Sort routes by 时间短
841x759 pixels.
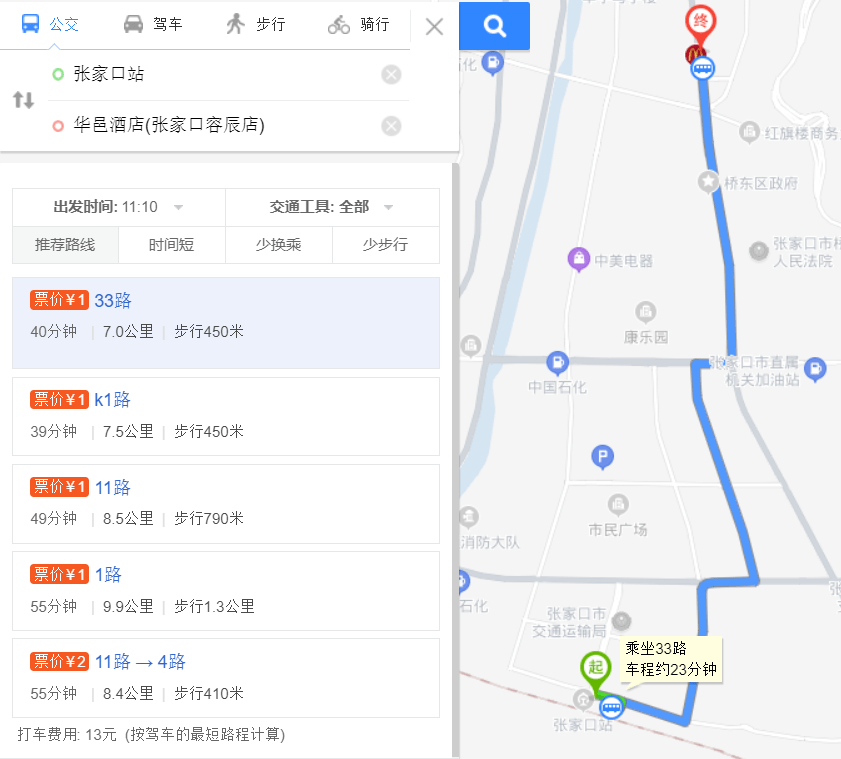(172, 244)
